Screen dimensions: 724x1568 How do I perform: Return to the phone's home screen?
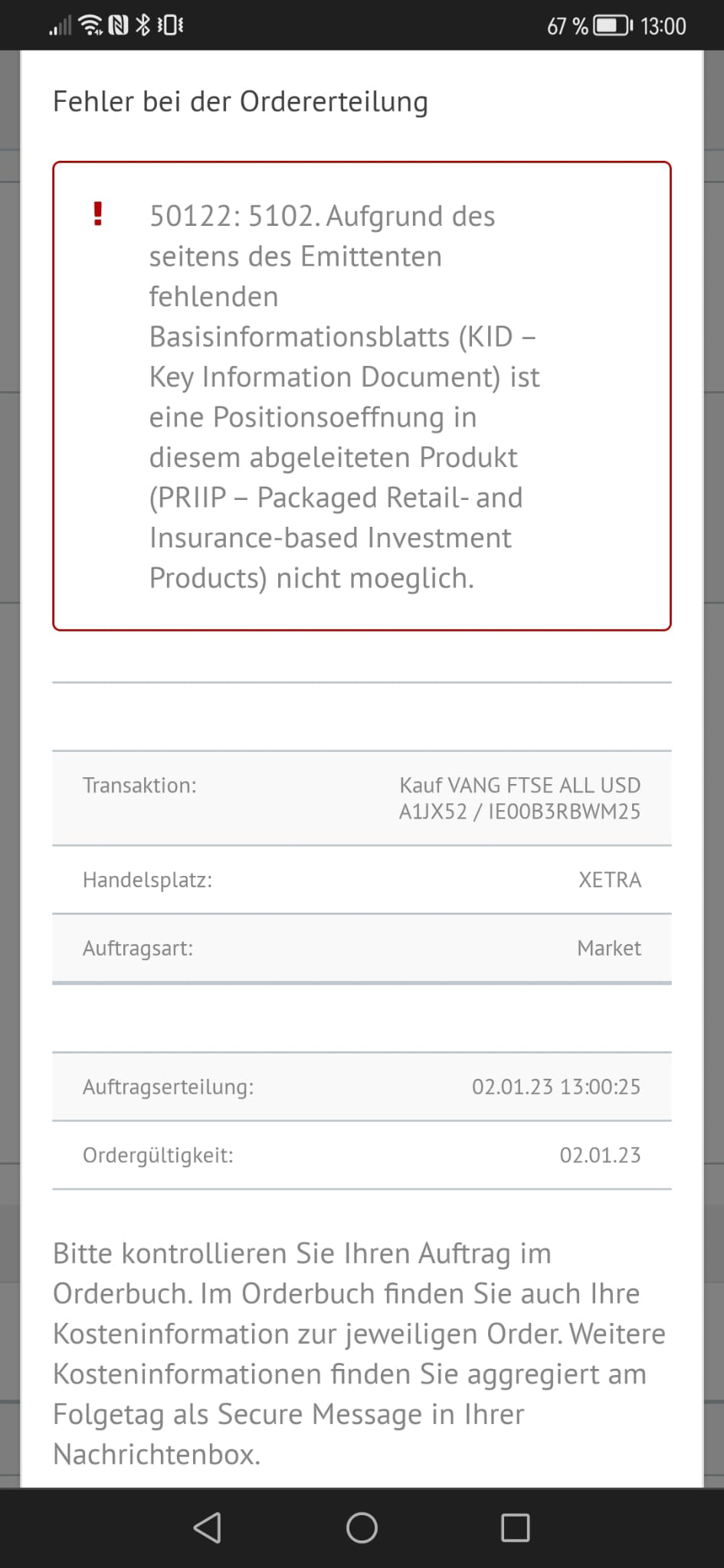[362, 1527]
